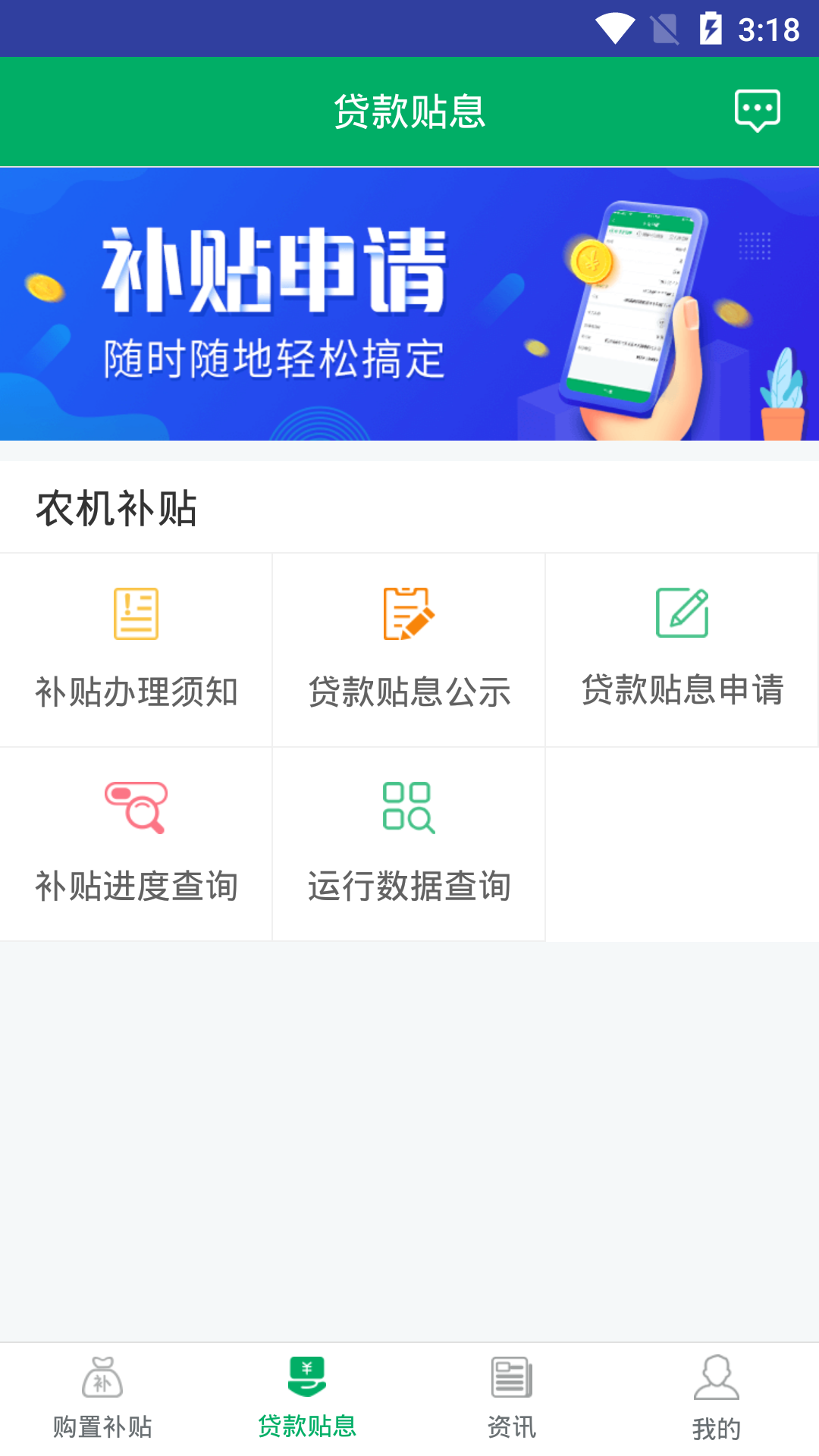
Task: Open 补贴办理须知 from the grid
Action: tap(136, 650)
